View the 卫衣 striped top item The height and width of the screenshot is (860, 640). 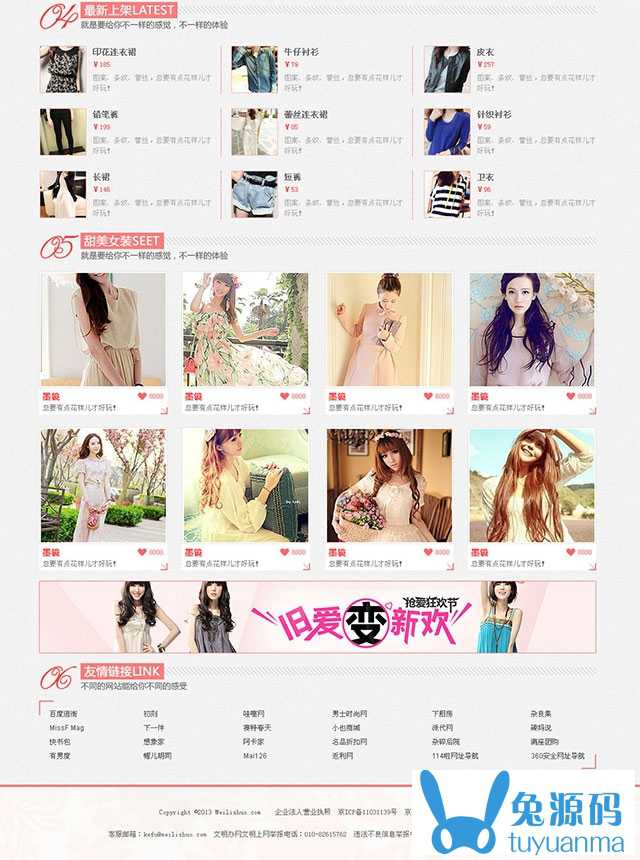pyautogui.click(x=485, y=177)
